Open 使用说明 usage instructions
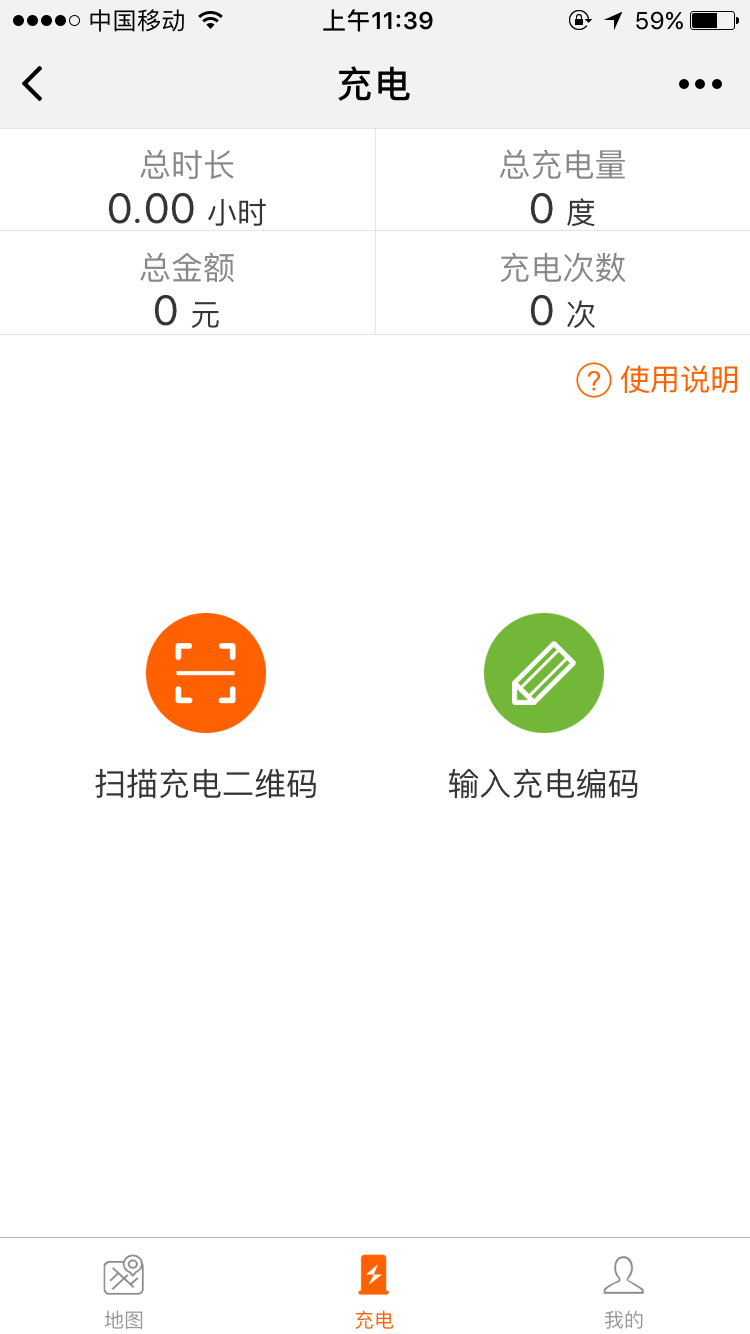This screenshot has width=750, height=1334. [x=658, y=380]
